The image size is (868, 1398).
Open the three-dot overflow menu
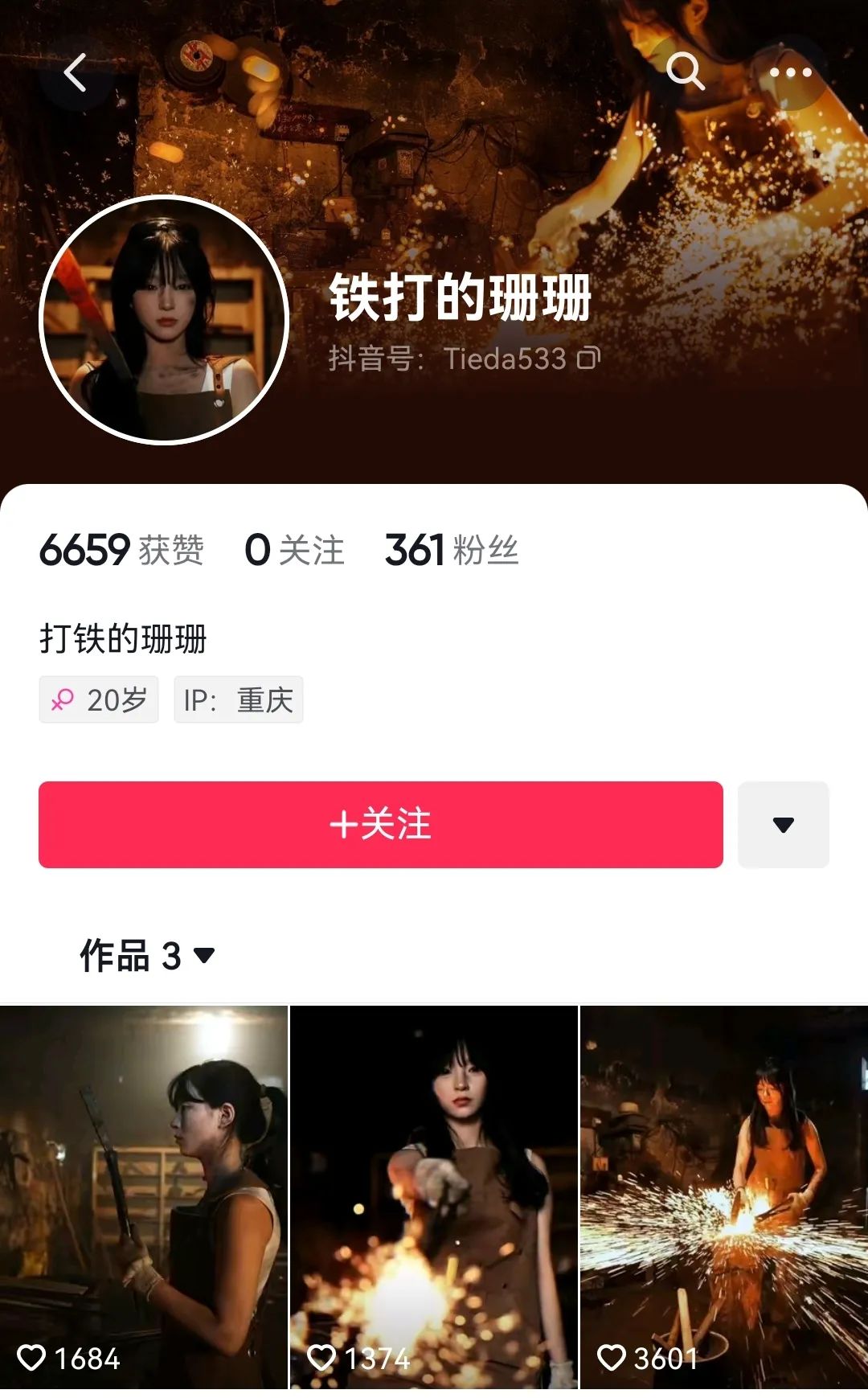[x=791, y=72]
